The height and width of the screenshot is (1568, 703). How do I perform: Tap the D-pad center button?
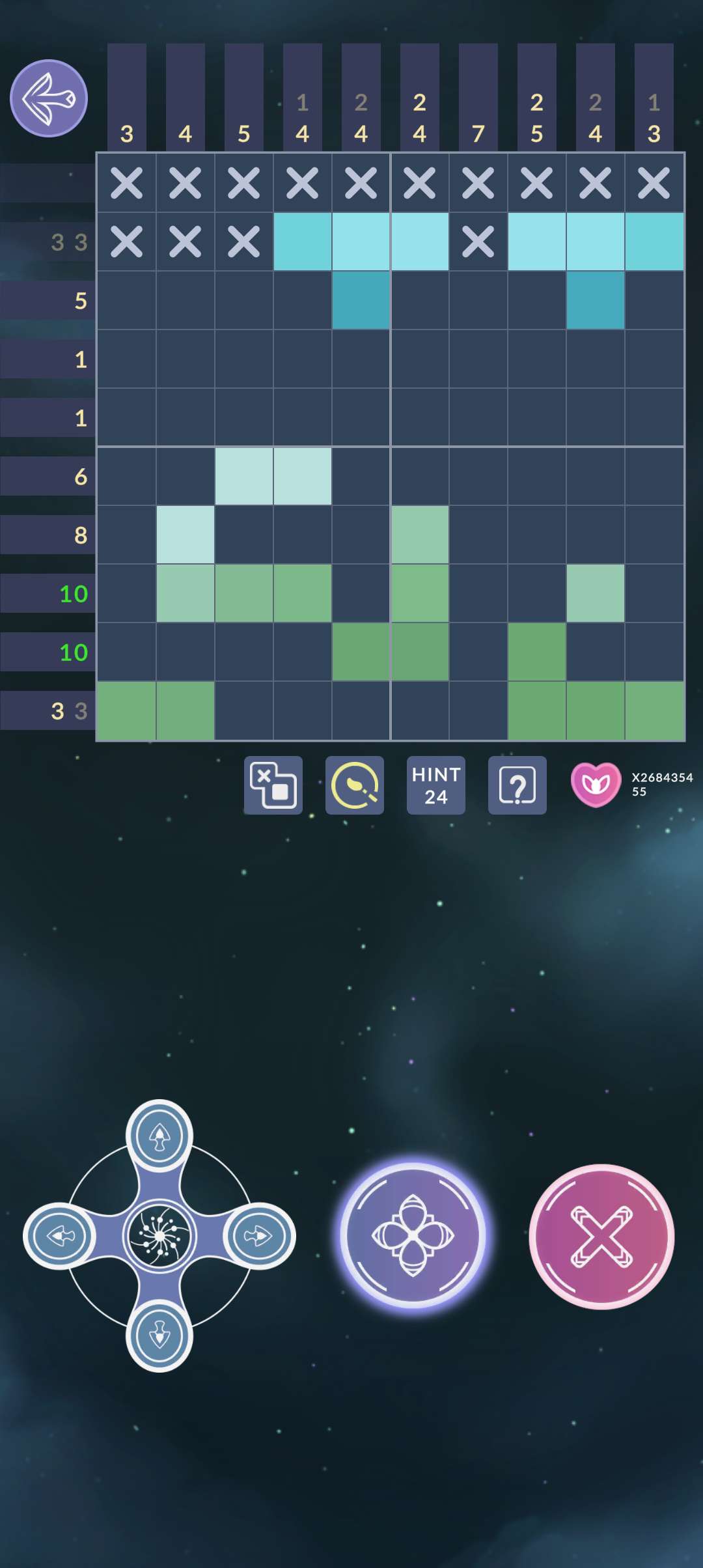click(159, 1235)
